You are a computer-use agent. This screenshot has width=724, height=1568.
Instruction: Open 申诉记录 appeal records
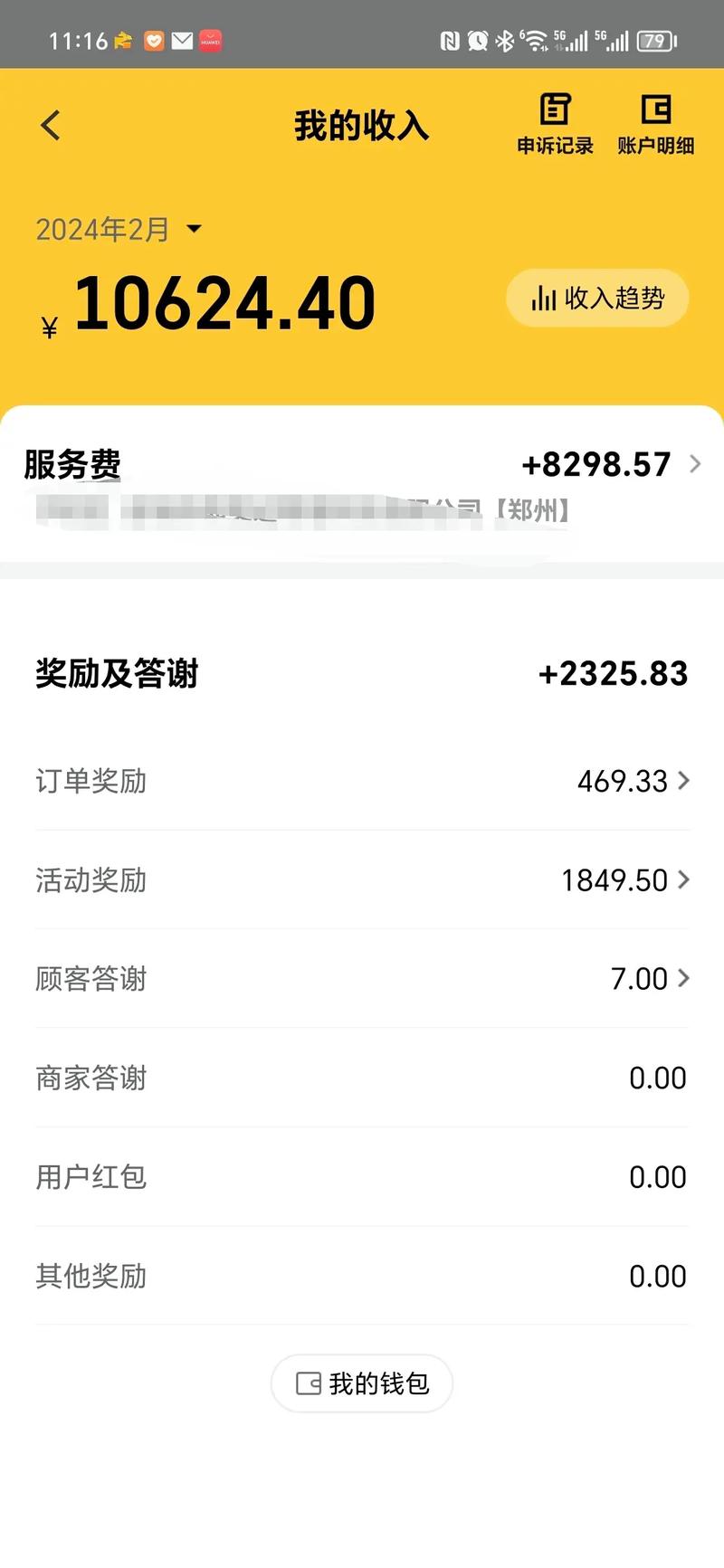[x=555, y=124]
